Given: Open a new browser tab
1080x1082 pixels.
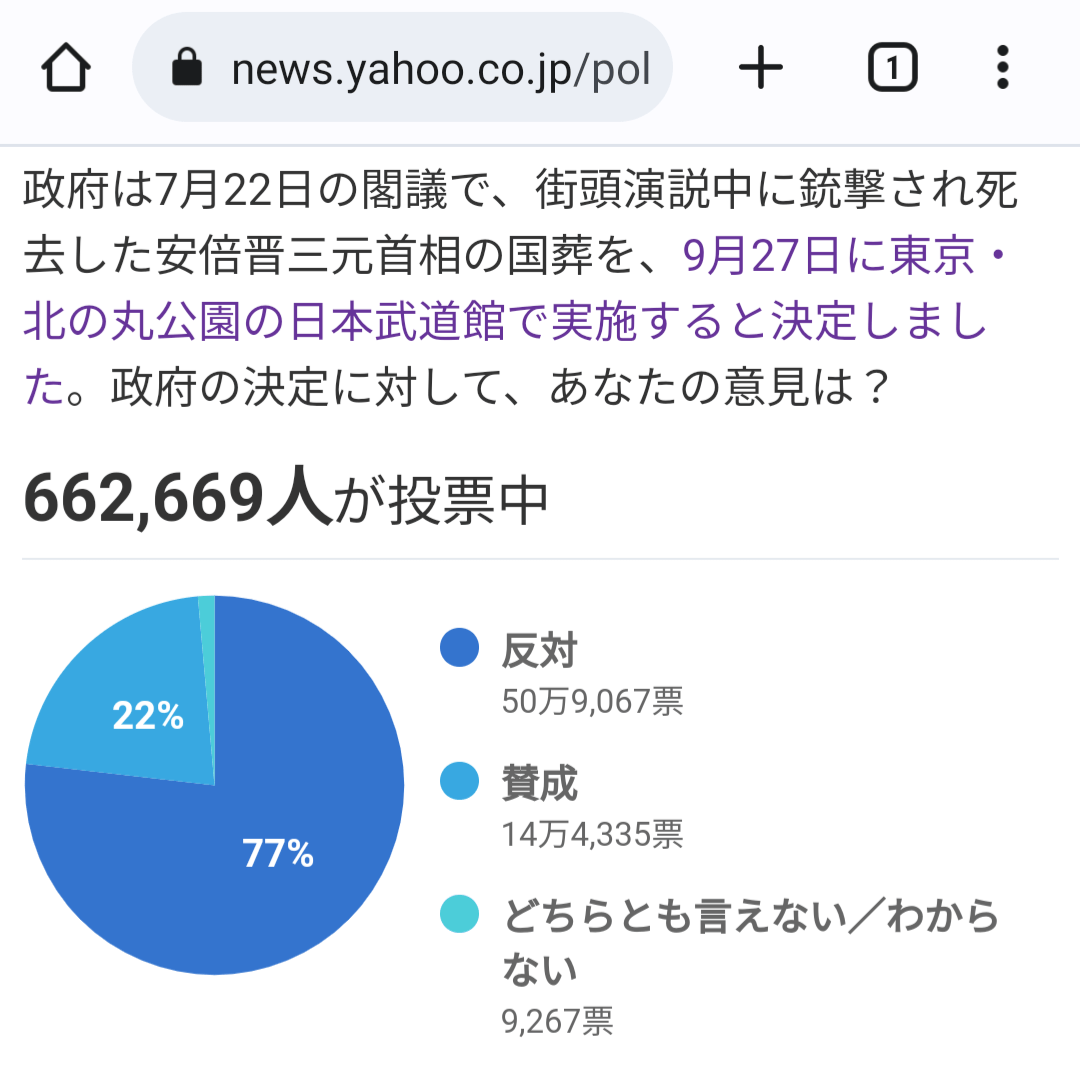Looking at the screenshot, I should (x=760, y=69).
